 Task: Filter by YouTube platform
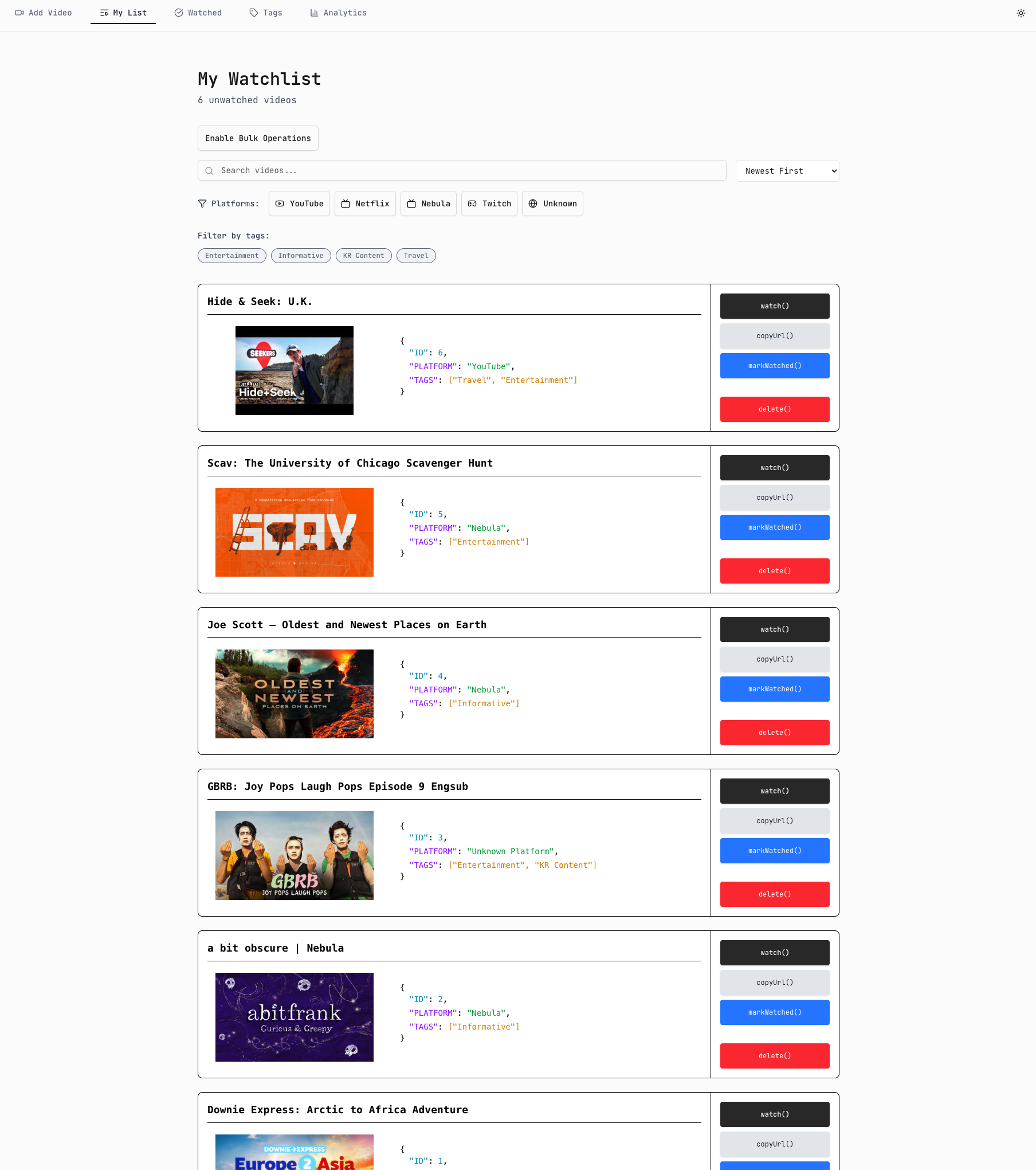(299, 204)
